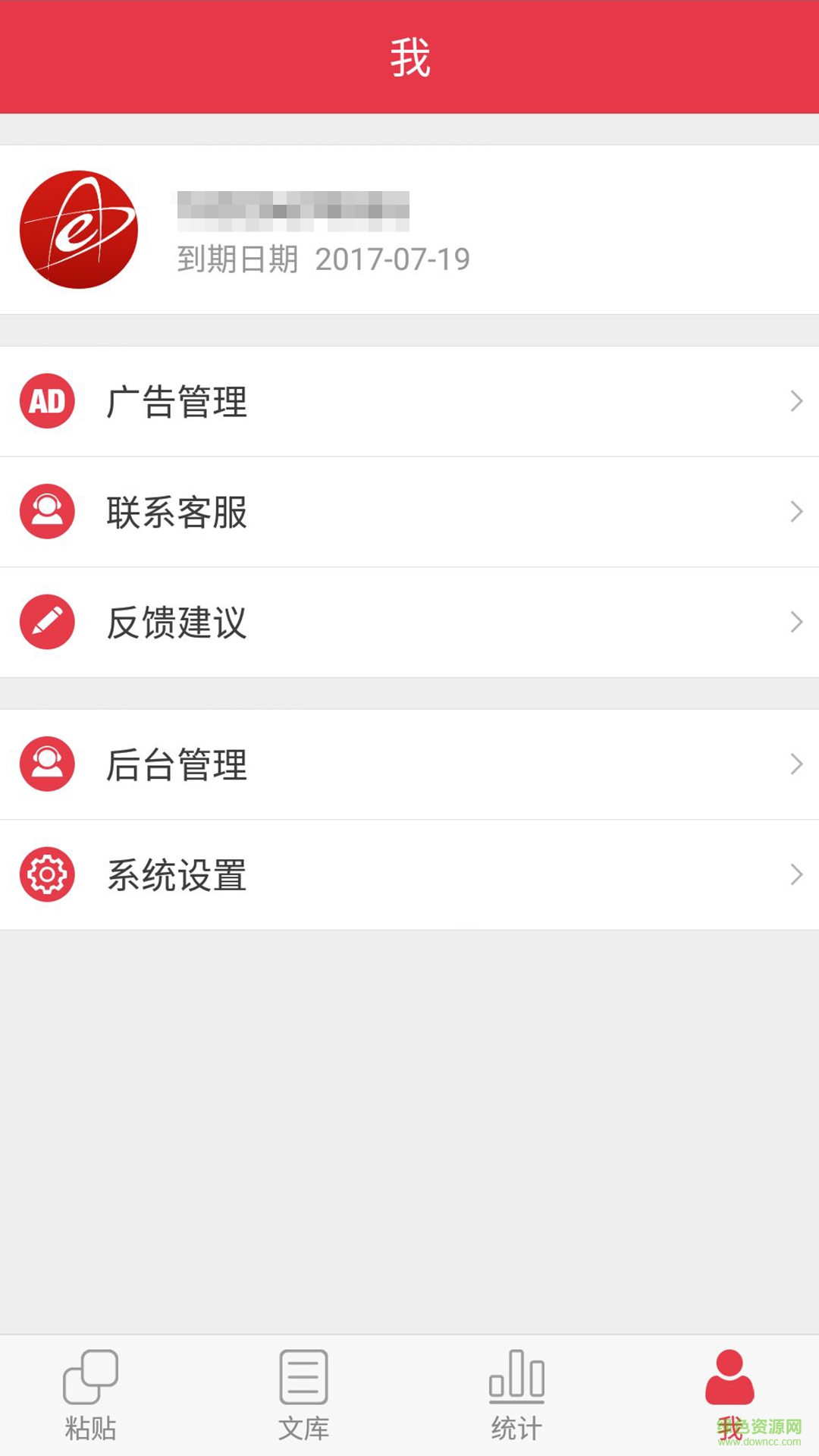This screenshot has height=1456, width=819.
Task: Expand the 广告管理 row chevron
Action: point(796,401)
